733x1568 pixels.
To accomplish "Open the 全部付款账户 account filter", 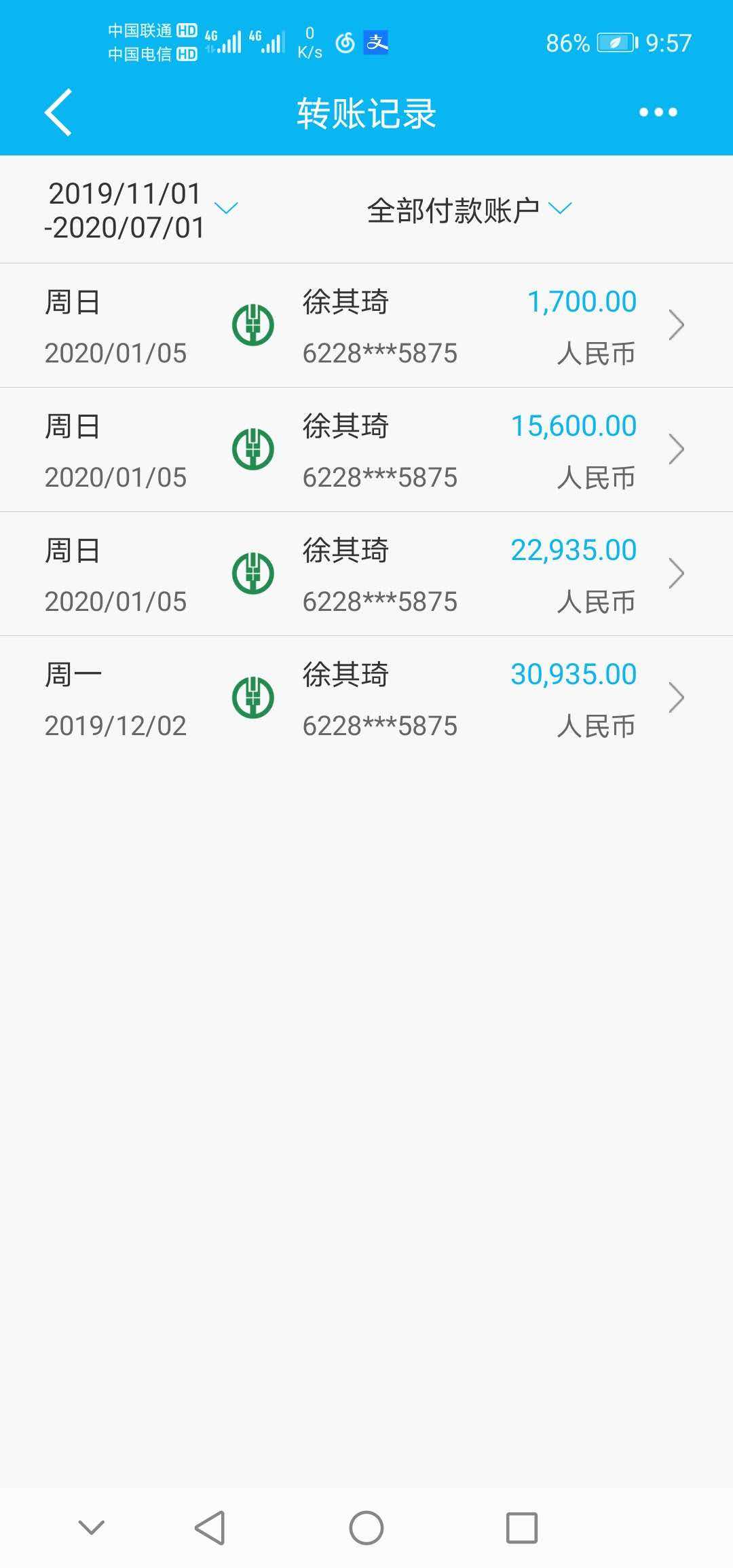I will pyautogui.click(x=469, y=210).
